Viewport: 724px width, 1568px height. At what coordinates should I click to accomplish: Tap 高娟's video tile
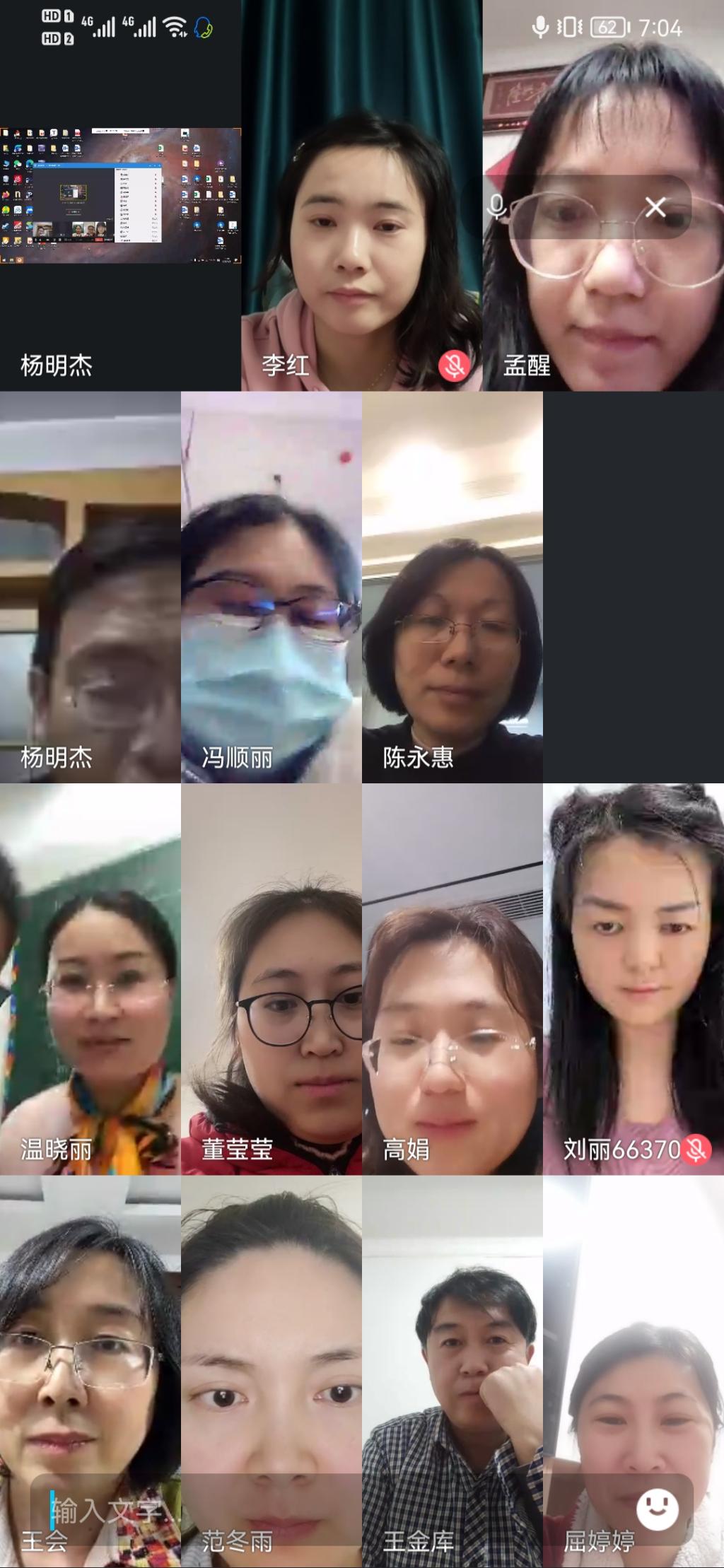(452, 979)
